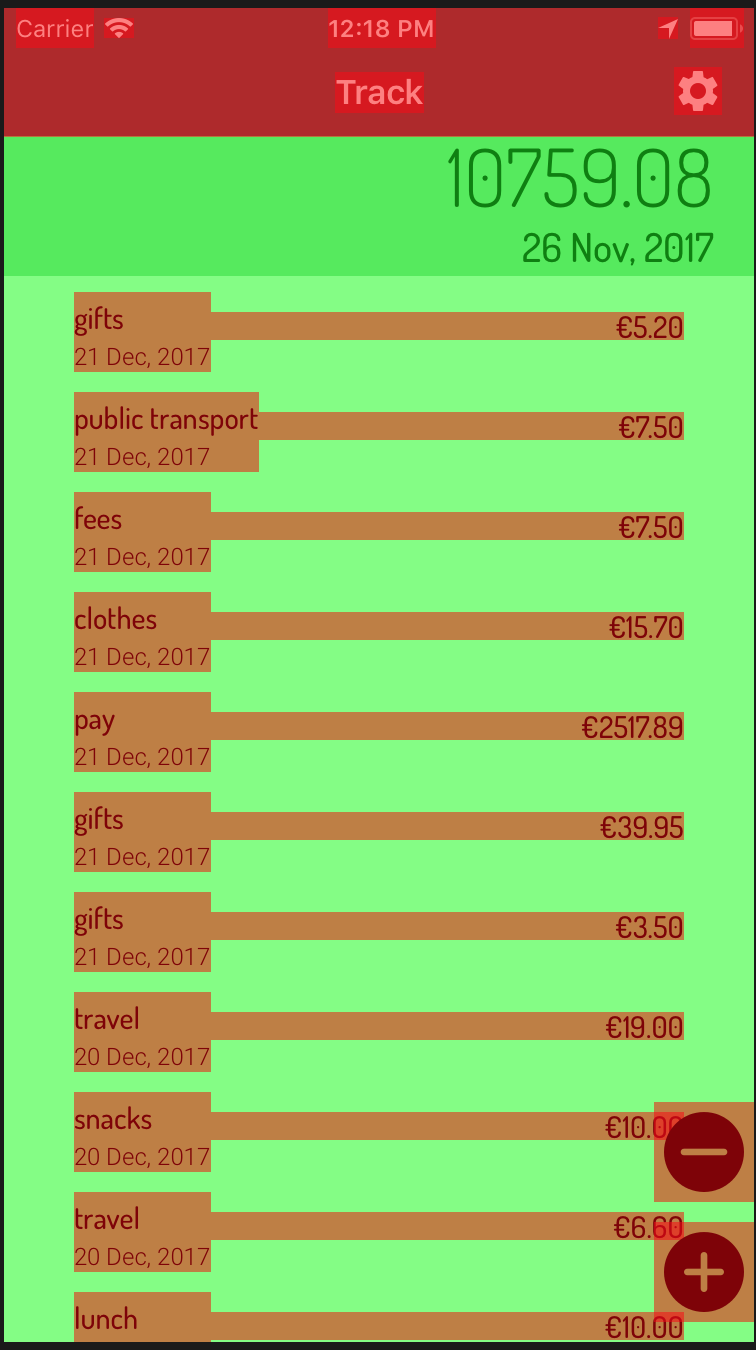Image resolution: width=756 pixels, height=1350 pixels.
Task: Open the gifts €3.50 entry
Action: [379, 932]
